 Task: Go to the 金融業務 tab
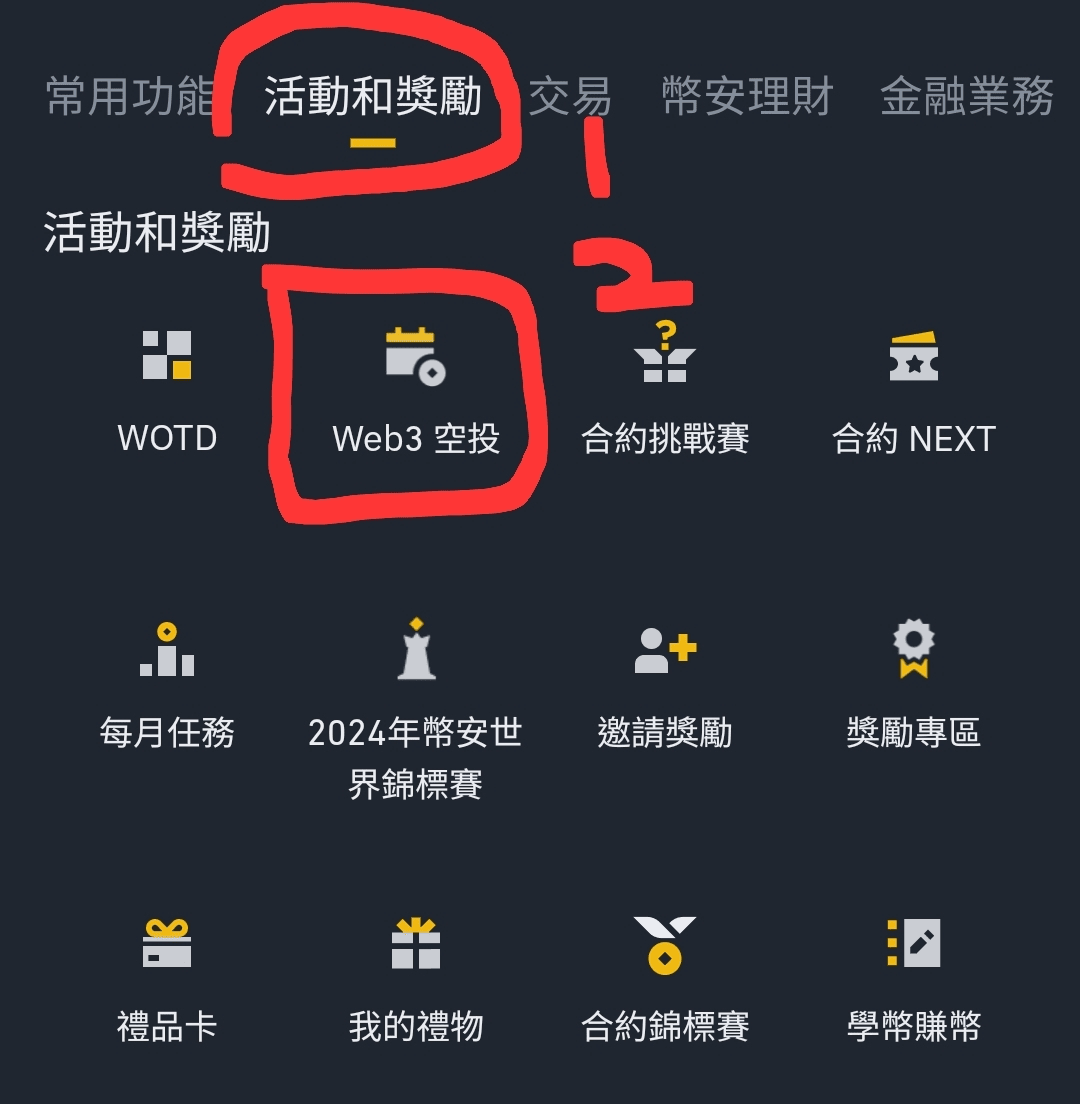tap(966, 97)
